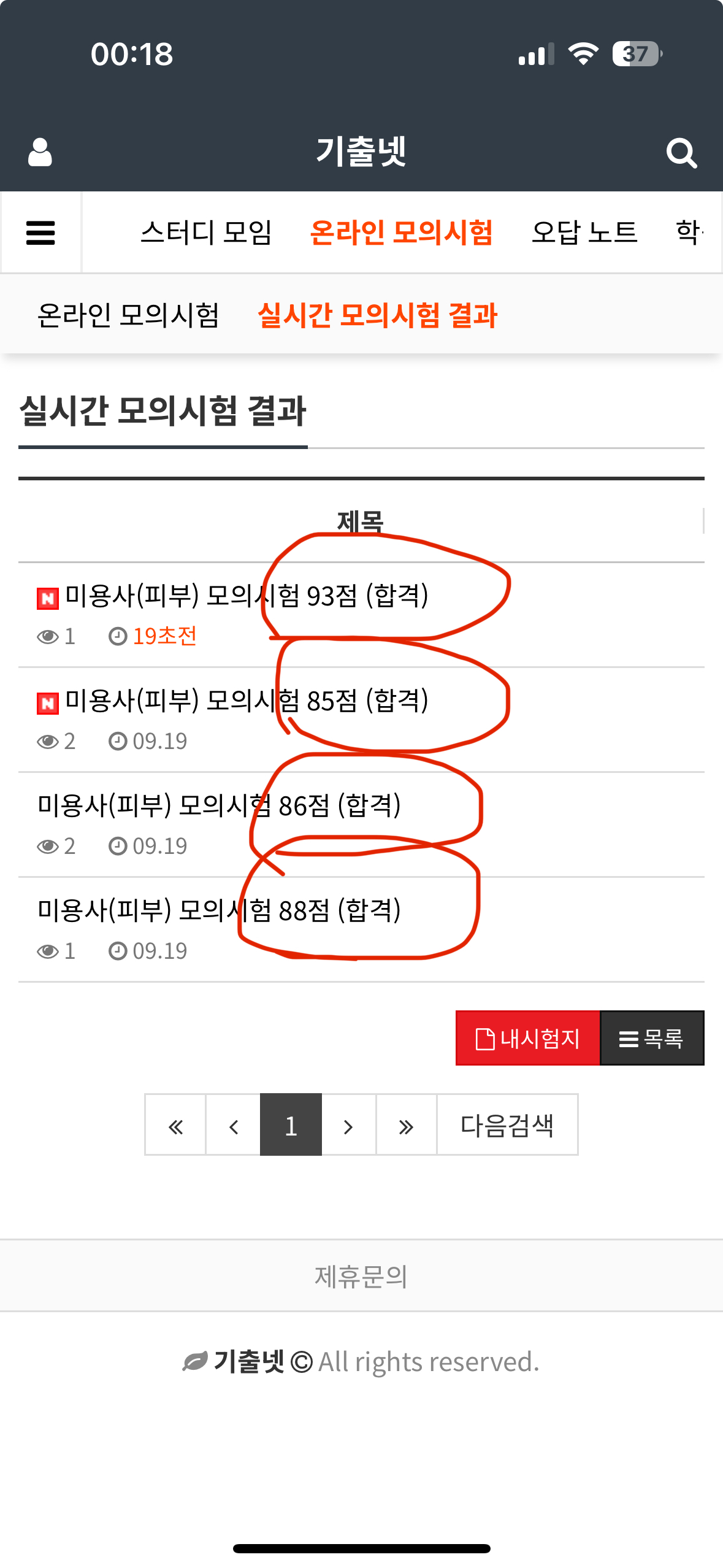Viewport: 723px width, 1568px height.
Task: Select the 온라인 모의시험 top tab
Action: [x=401, y=233]
